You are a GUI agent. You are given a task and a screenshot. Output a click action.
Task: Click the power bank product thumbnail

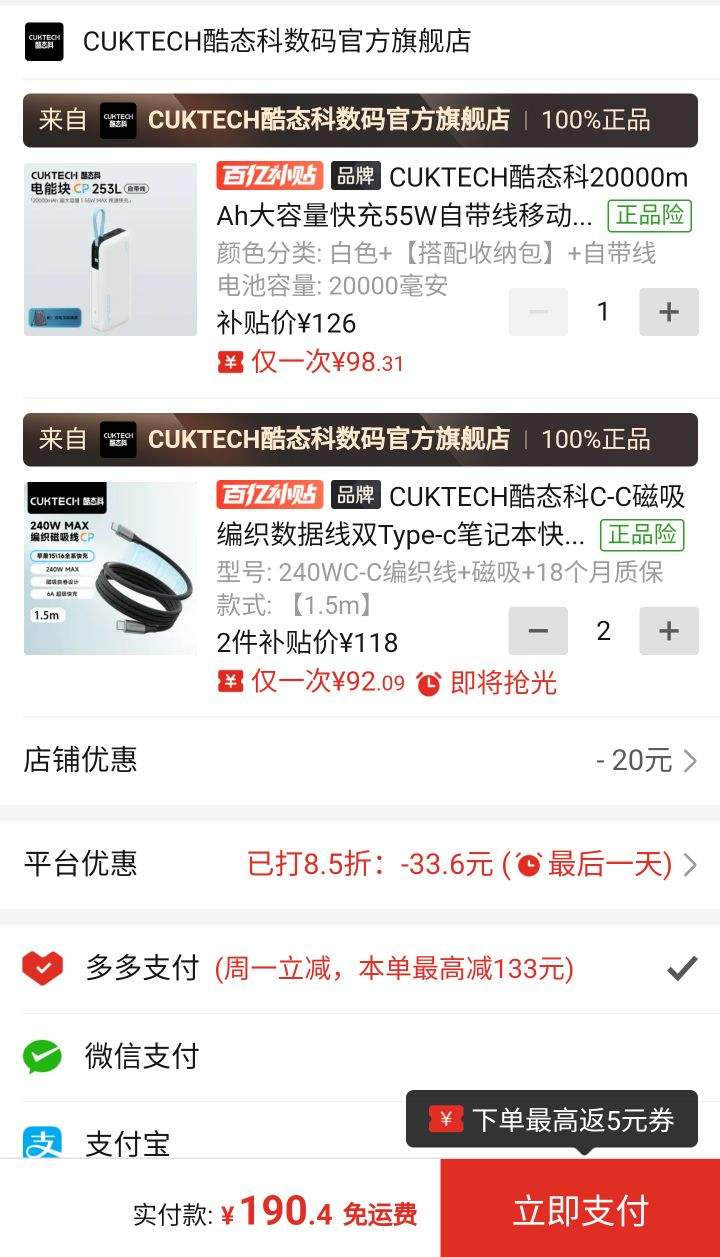110,249
